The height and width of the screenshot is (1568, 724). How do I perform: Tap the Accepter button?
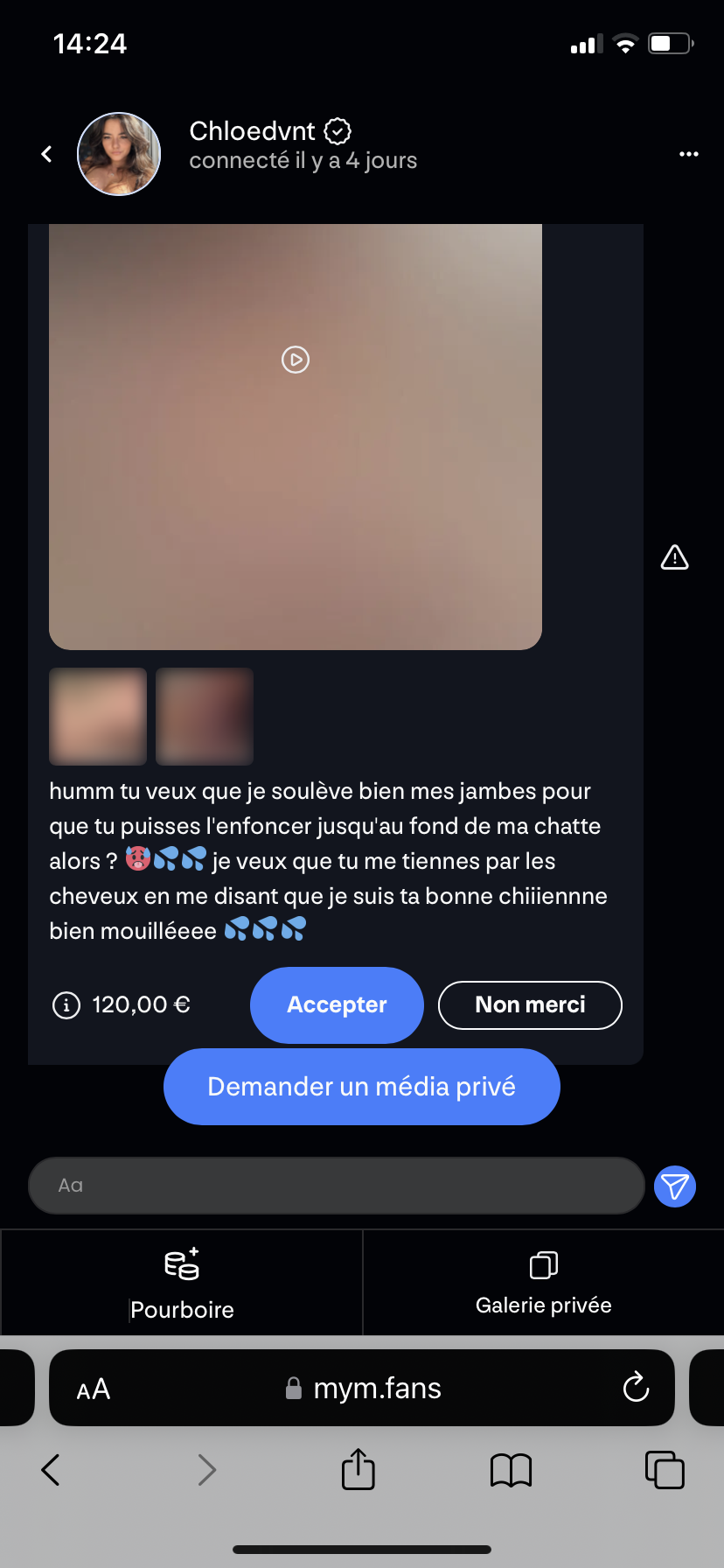337,1004
